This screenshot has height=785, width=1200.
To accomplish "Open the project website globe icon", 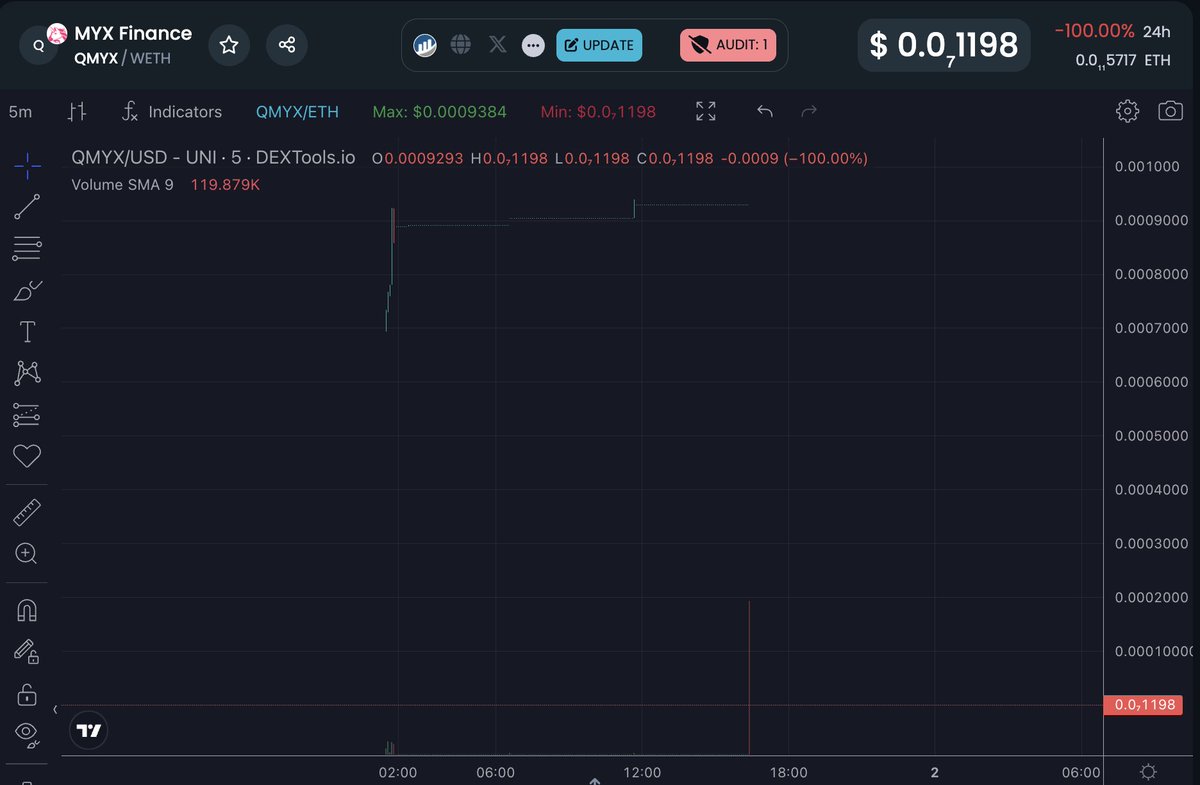I will point(461,45).
